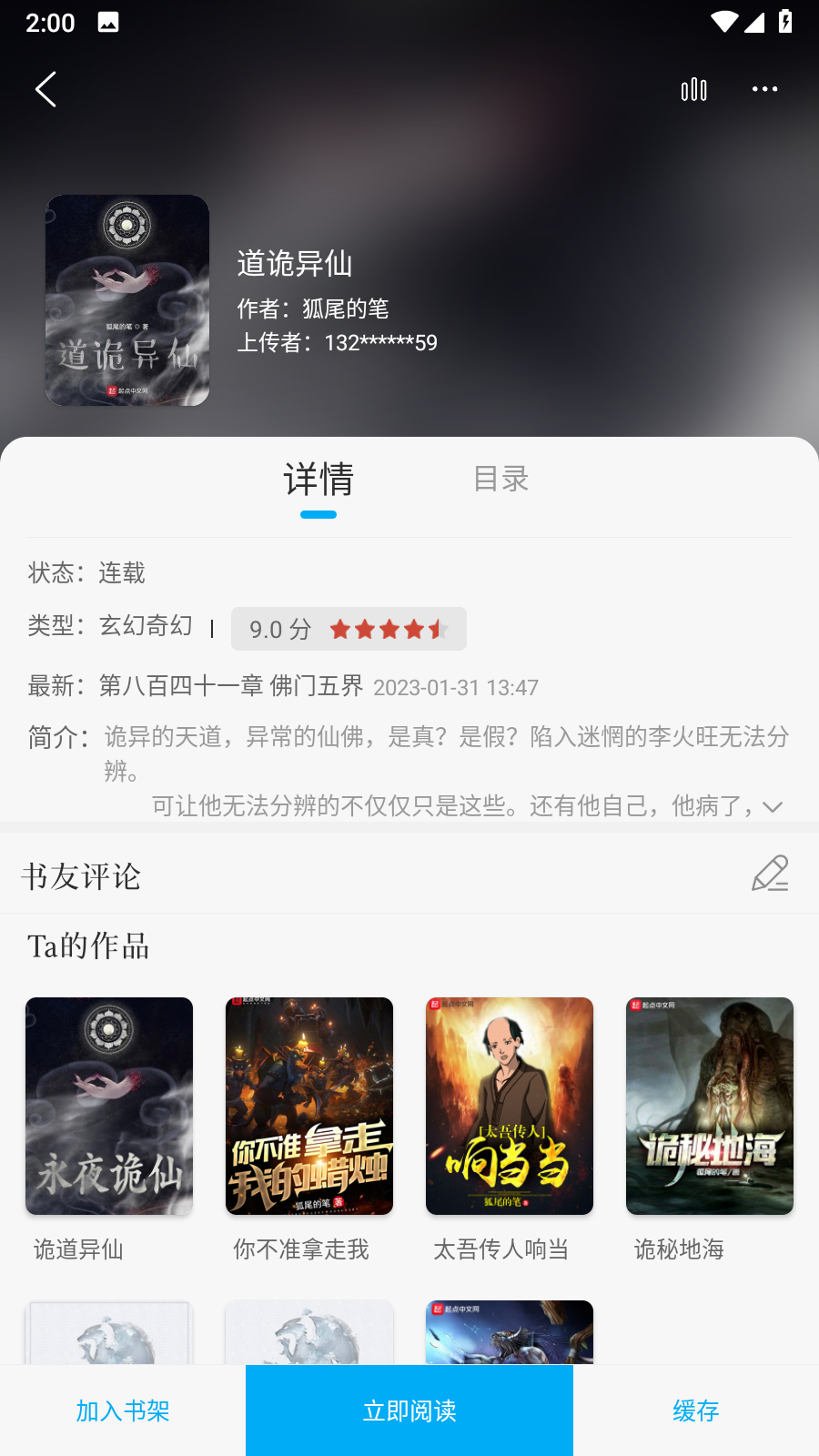Open the audio listening mode icon
The image size is (819, 1456).
693,88
